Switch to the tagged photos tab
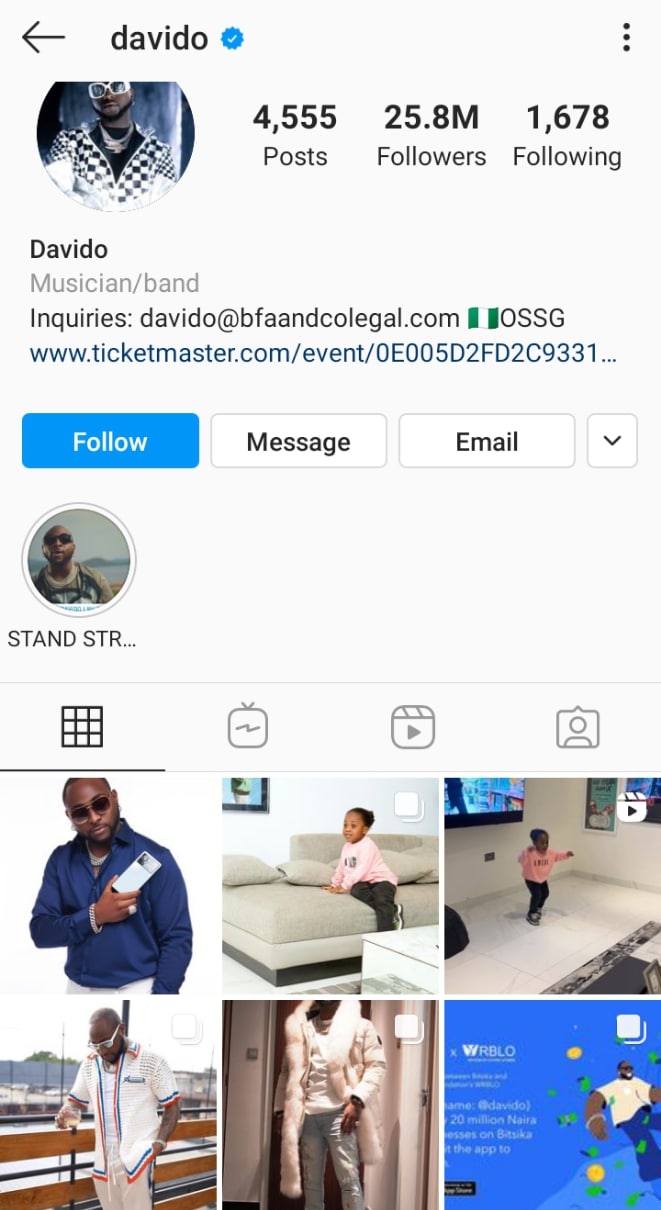Image resolution: width=661 pixels, height=1210 pixels. pos(578,727)
